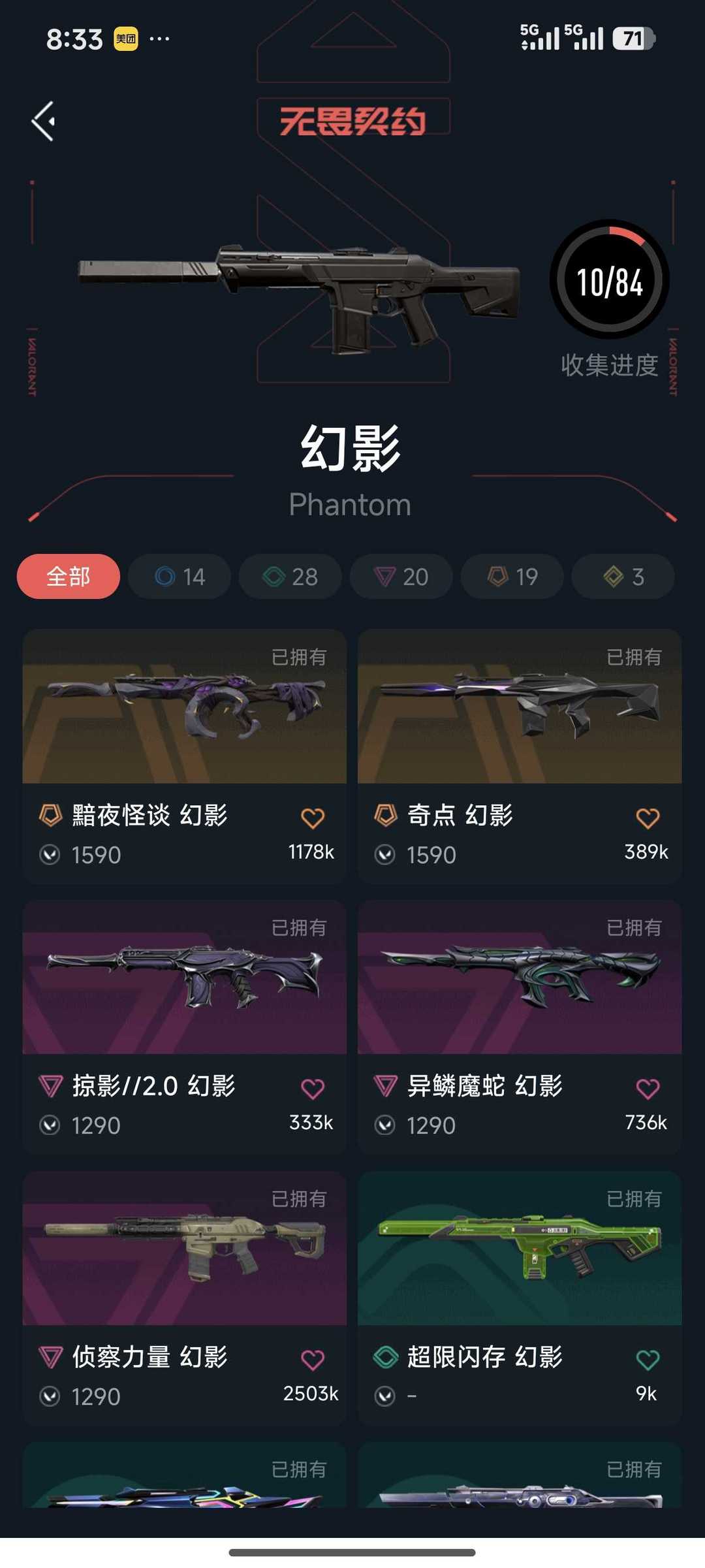Favorite the 超限闪存 幻影 skin

point(648,1360)
